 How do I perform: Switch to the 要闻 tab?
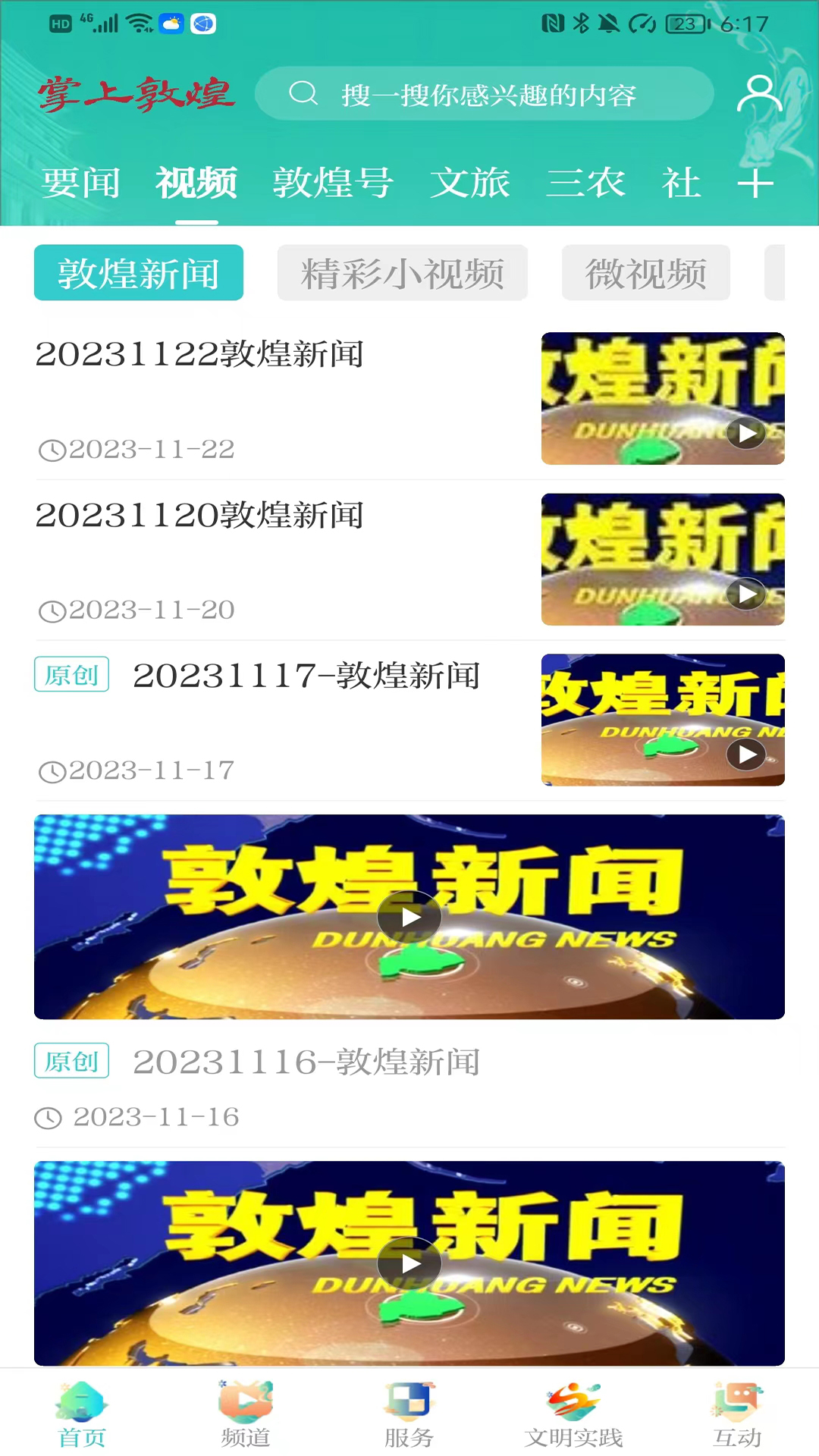(x=81, y=184)
